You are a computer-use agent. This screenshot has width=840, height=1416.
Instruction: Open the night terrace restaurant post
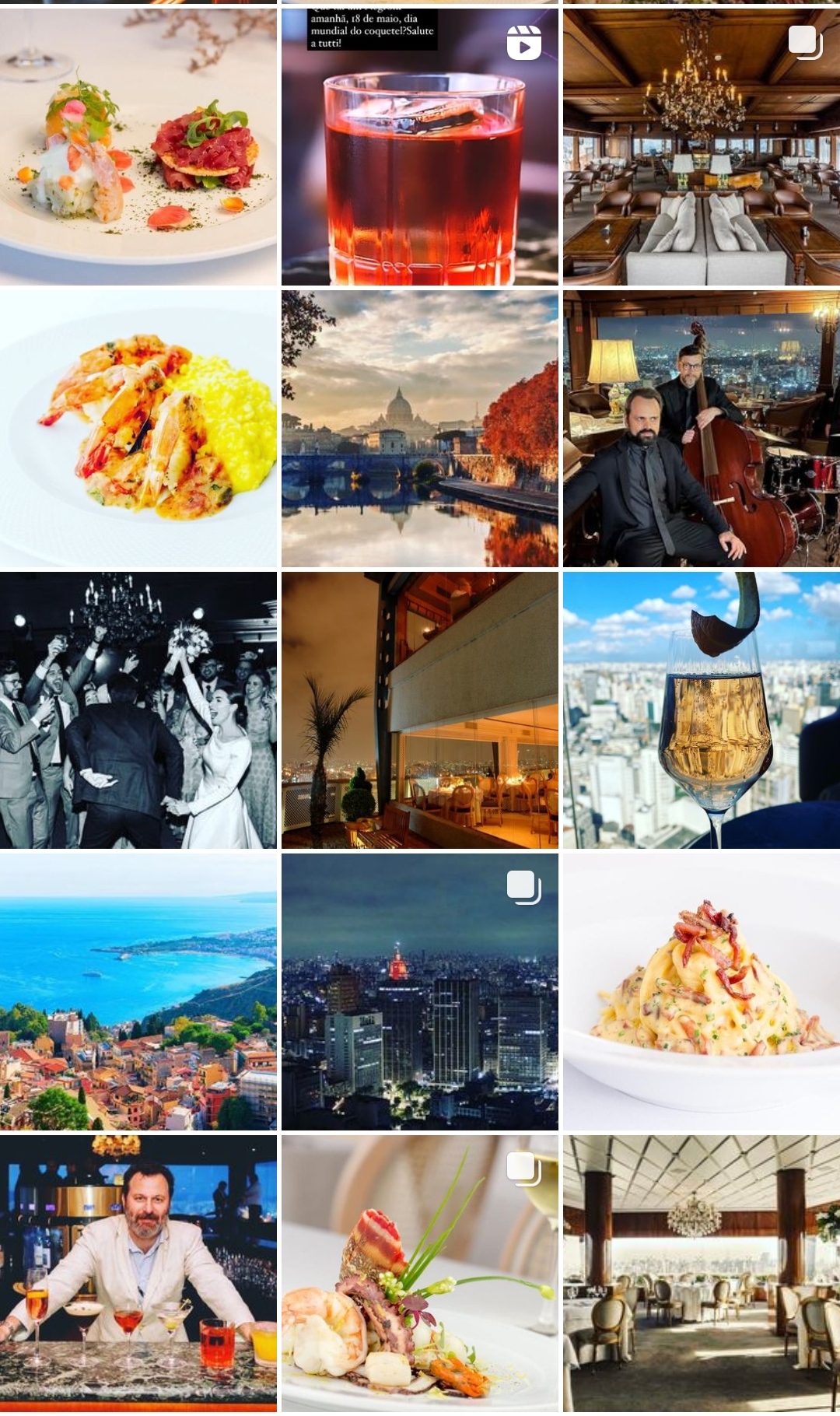click(420, 710)
